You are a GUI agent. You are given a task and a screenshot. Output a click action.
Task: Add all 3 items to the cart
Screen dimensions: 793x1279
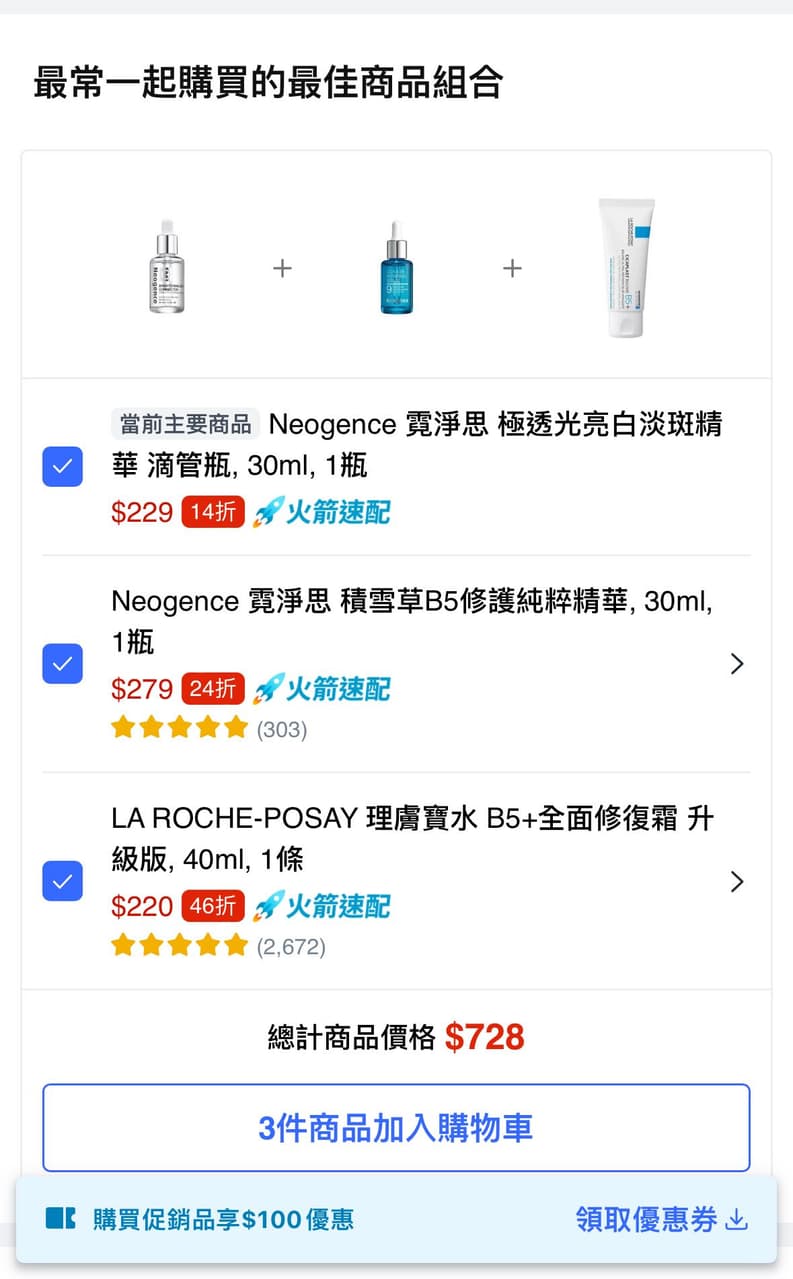pyautogui.click(x=396, y=1128)
